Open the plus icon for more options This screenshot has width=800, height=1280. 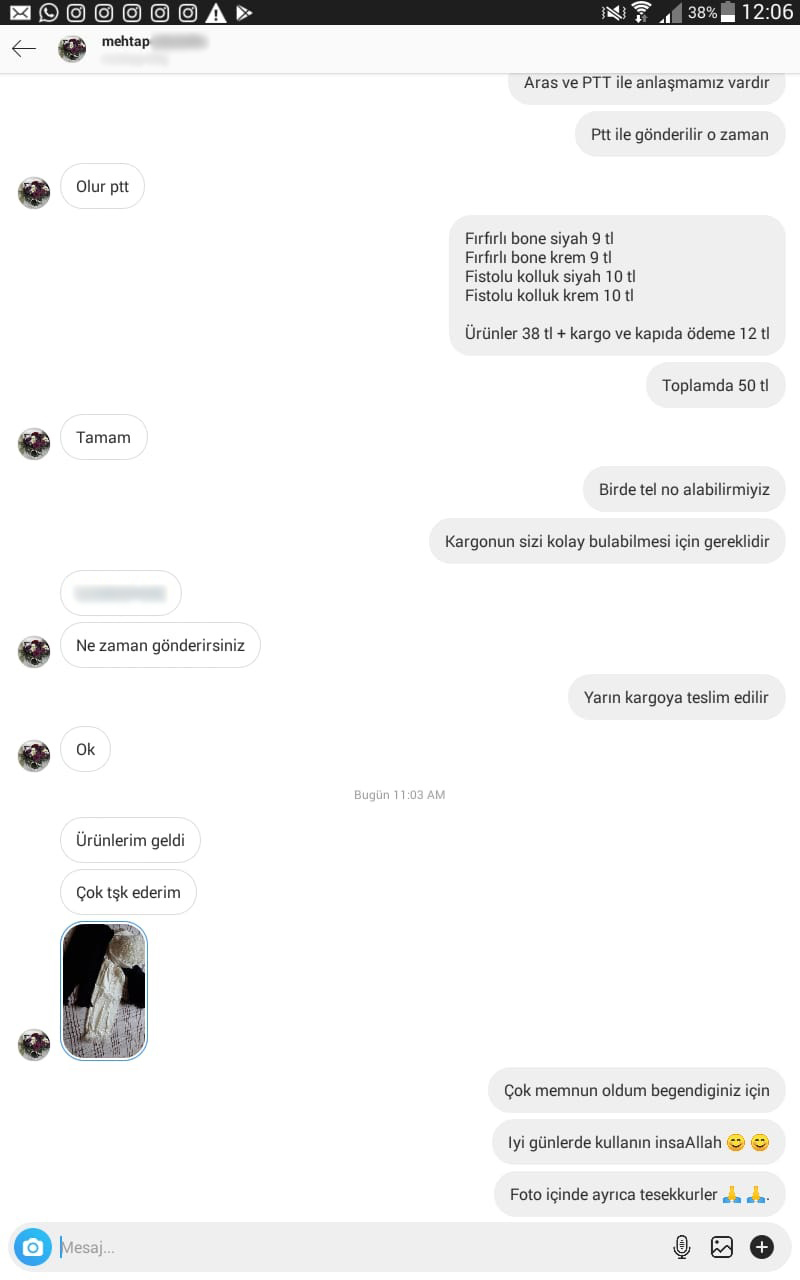(762, 1247)
